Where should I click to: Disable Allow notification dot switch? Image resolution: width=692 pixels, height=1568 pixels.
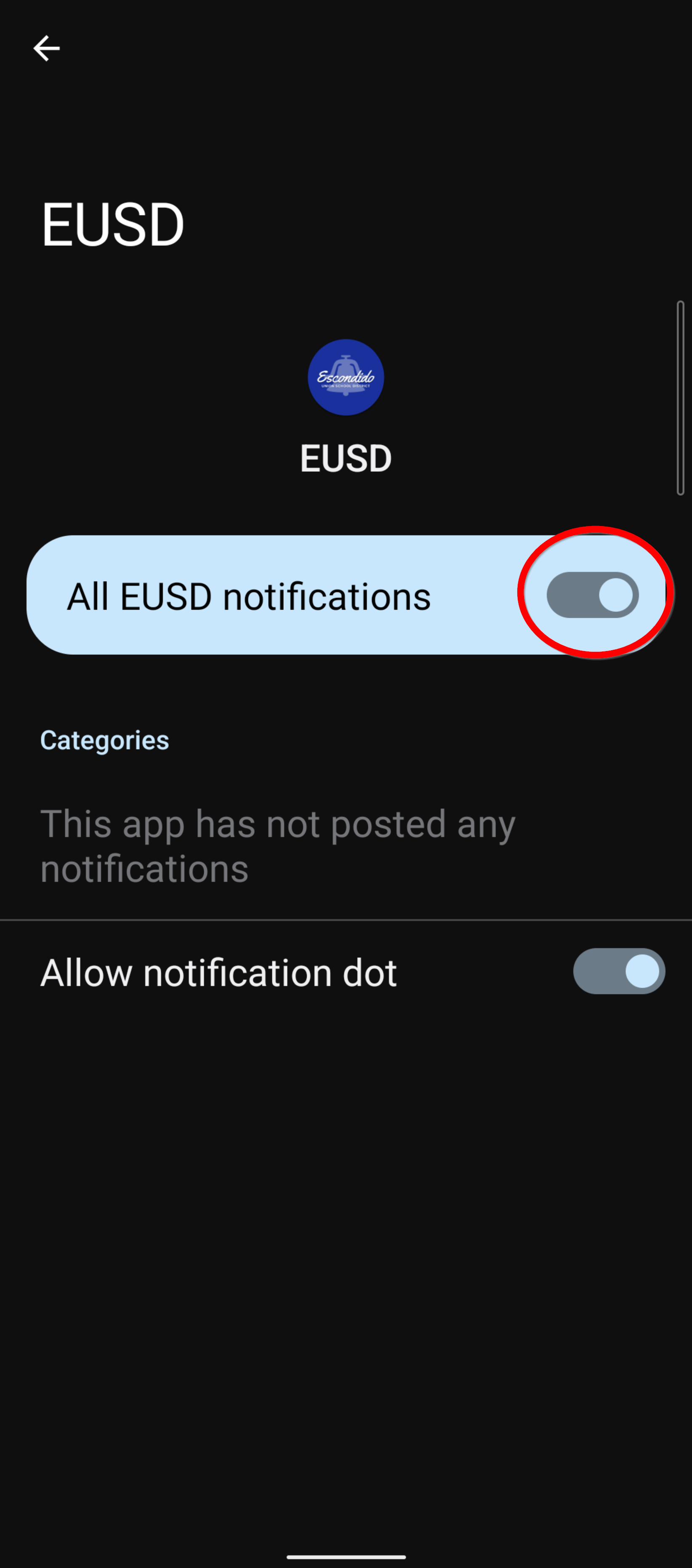[x=618, y=971]
